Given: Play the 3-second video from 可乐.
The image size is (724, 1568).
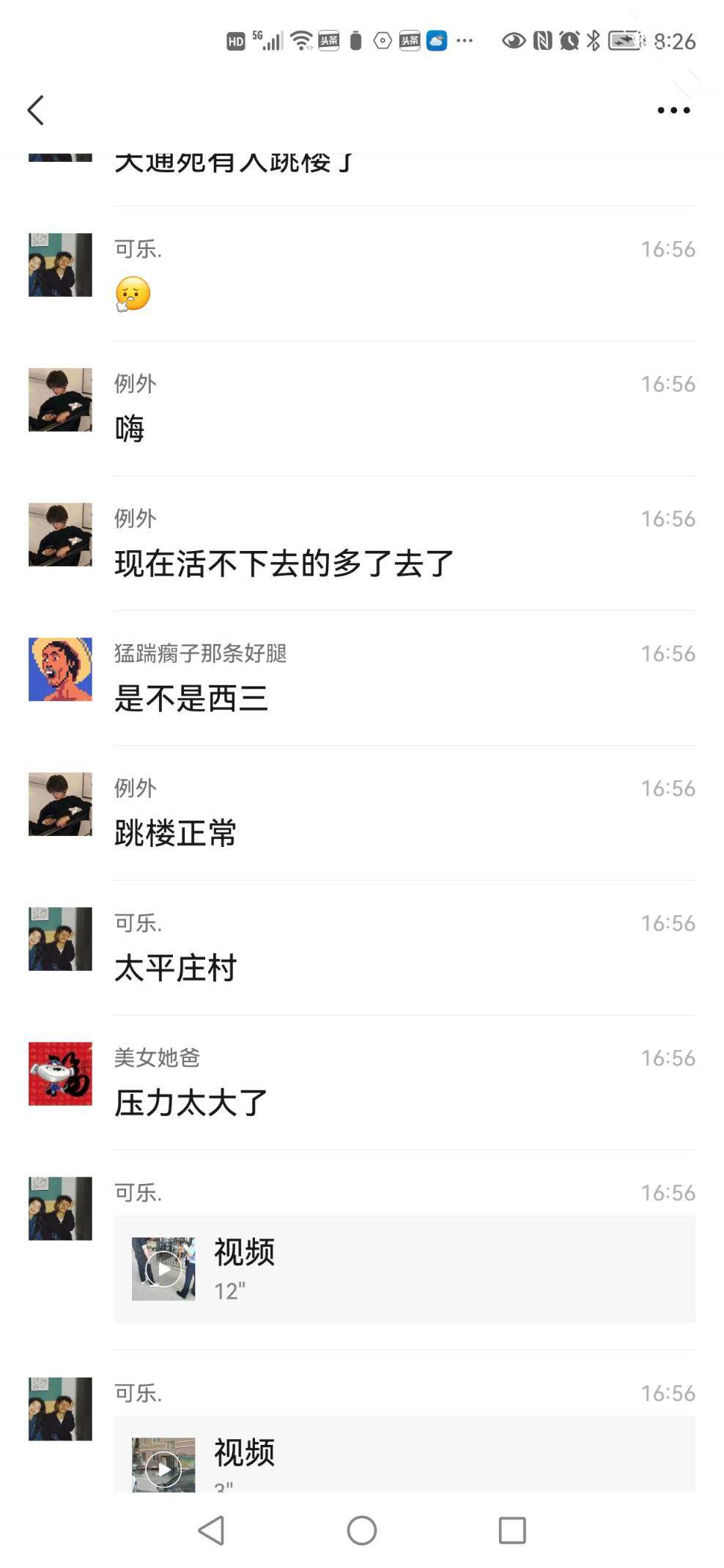Looking at the screenshot, I should click(404, 1454).
